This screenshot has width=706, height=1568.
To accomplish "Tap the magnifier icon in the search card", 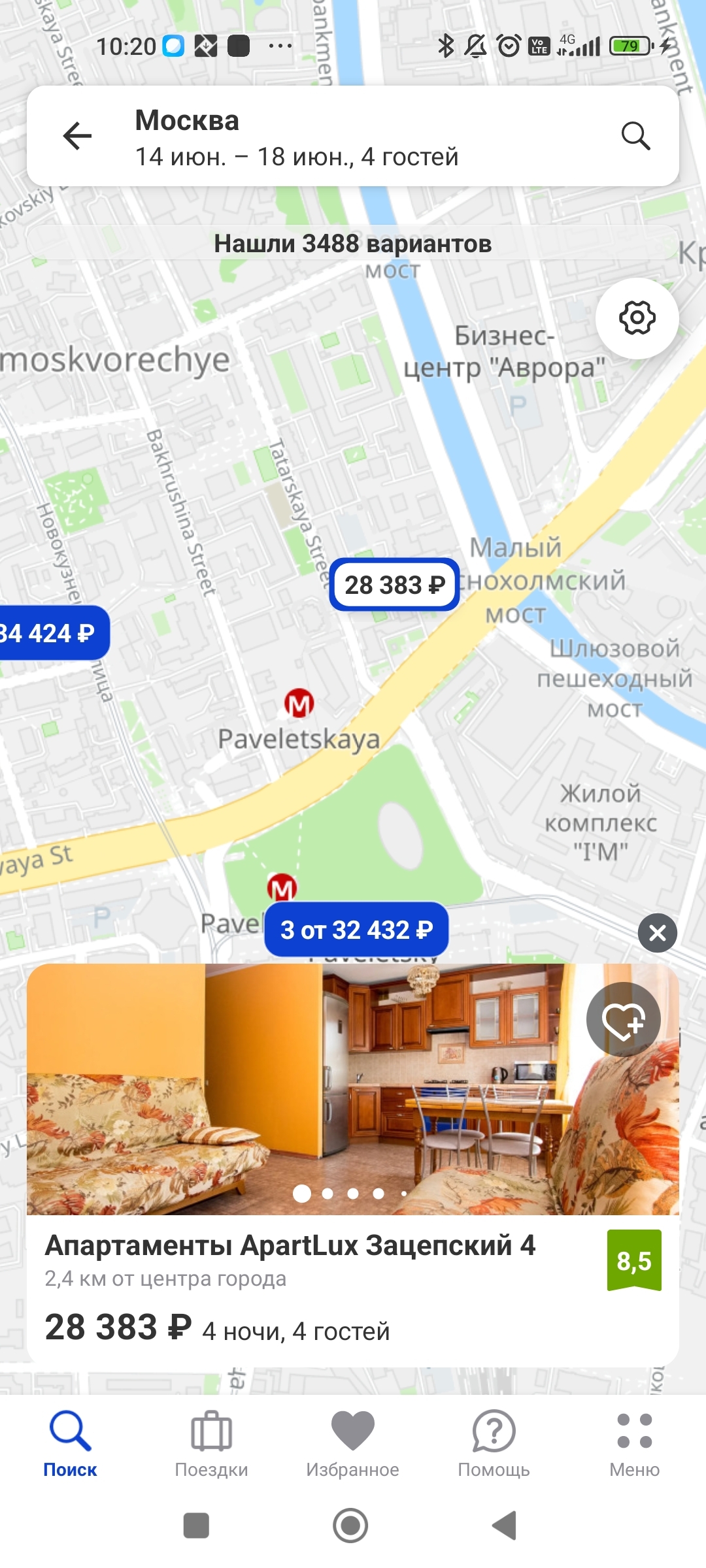I will (x=635, y=136).
